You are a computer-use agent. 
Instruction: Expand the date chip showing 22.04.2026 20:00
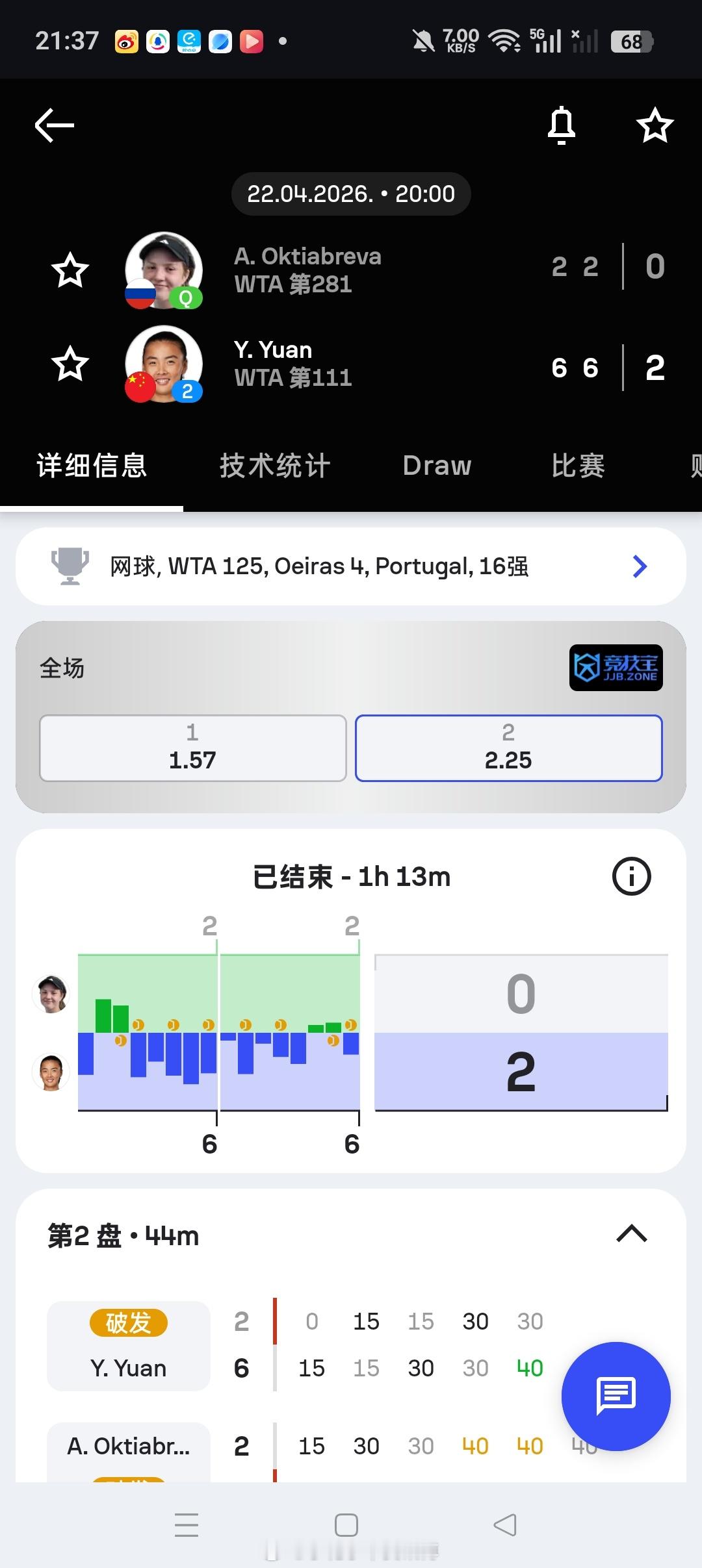point(350,193)
